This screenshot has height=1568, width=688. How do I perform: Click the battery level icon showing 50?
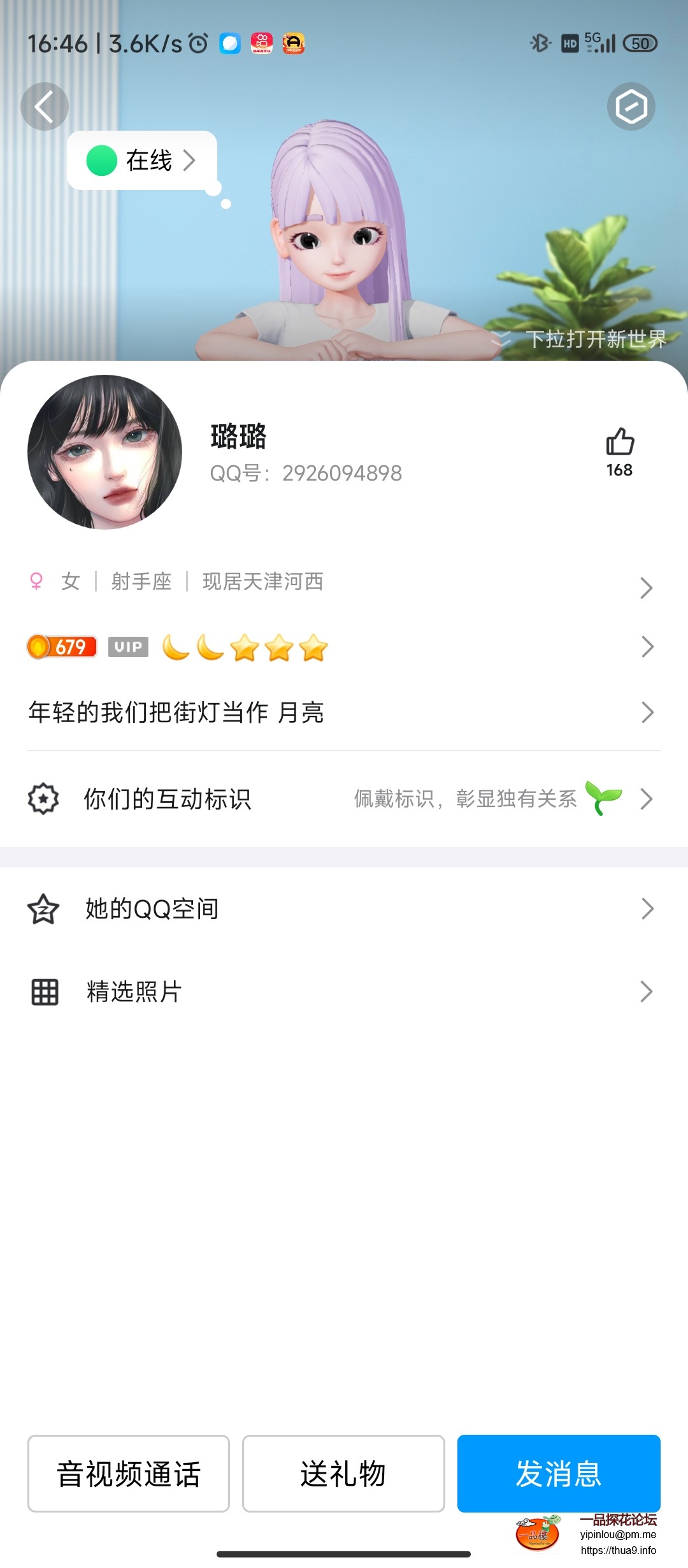pos(641,43)
